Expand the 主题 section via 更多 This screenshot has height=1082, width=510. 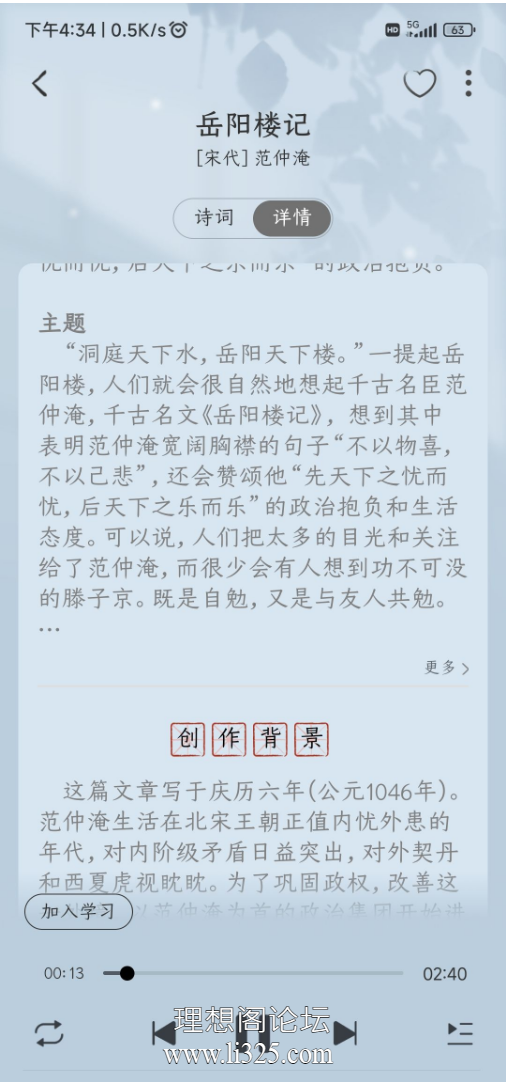point(447,667)
